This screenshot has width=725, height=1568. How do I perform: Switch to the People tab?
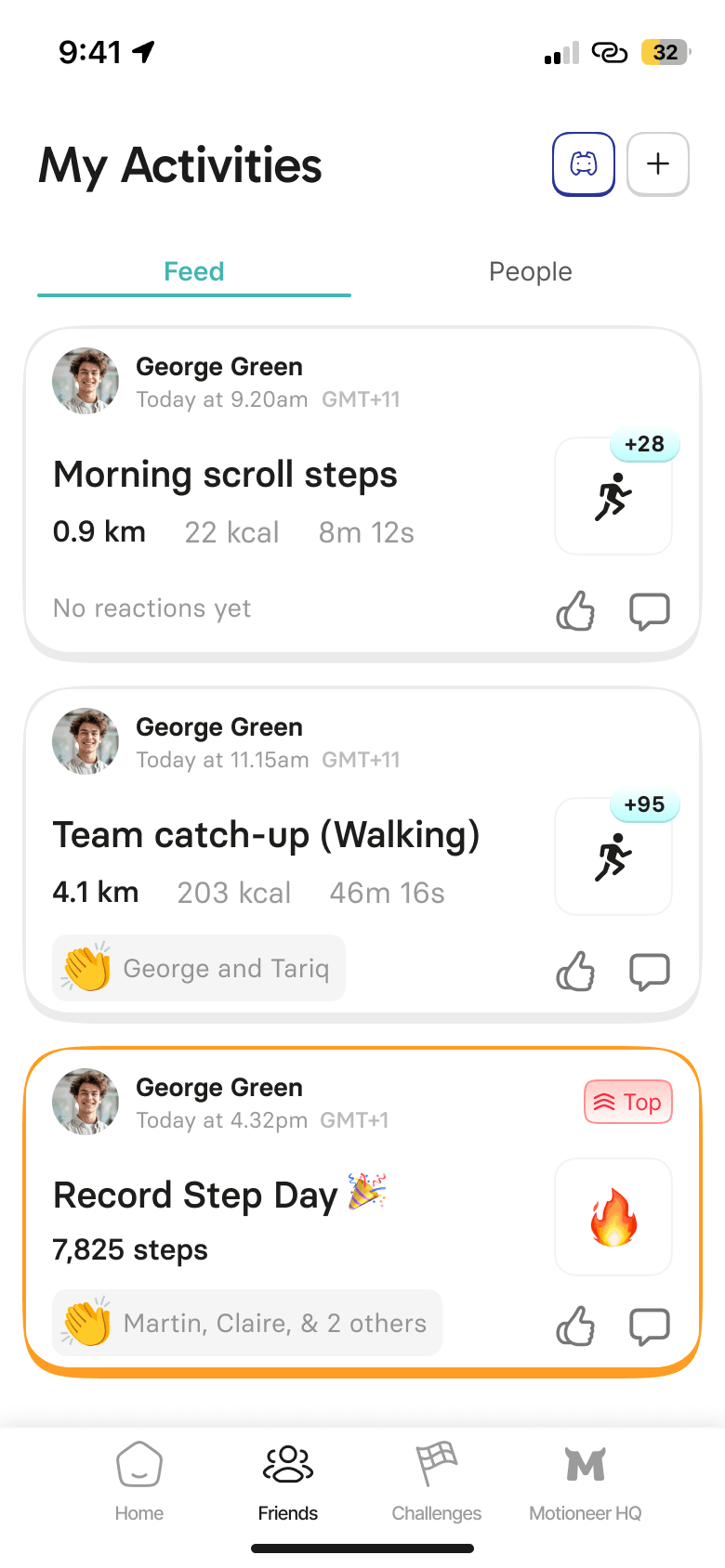[x=530, y=271]
